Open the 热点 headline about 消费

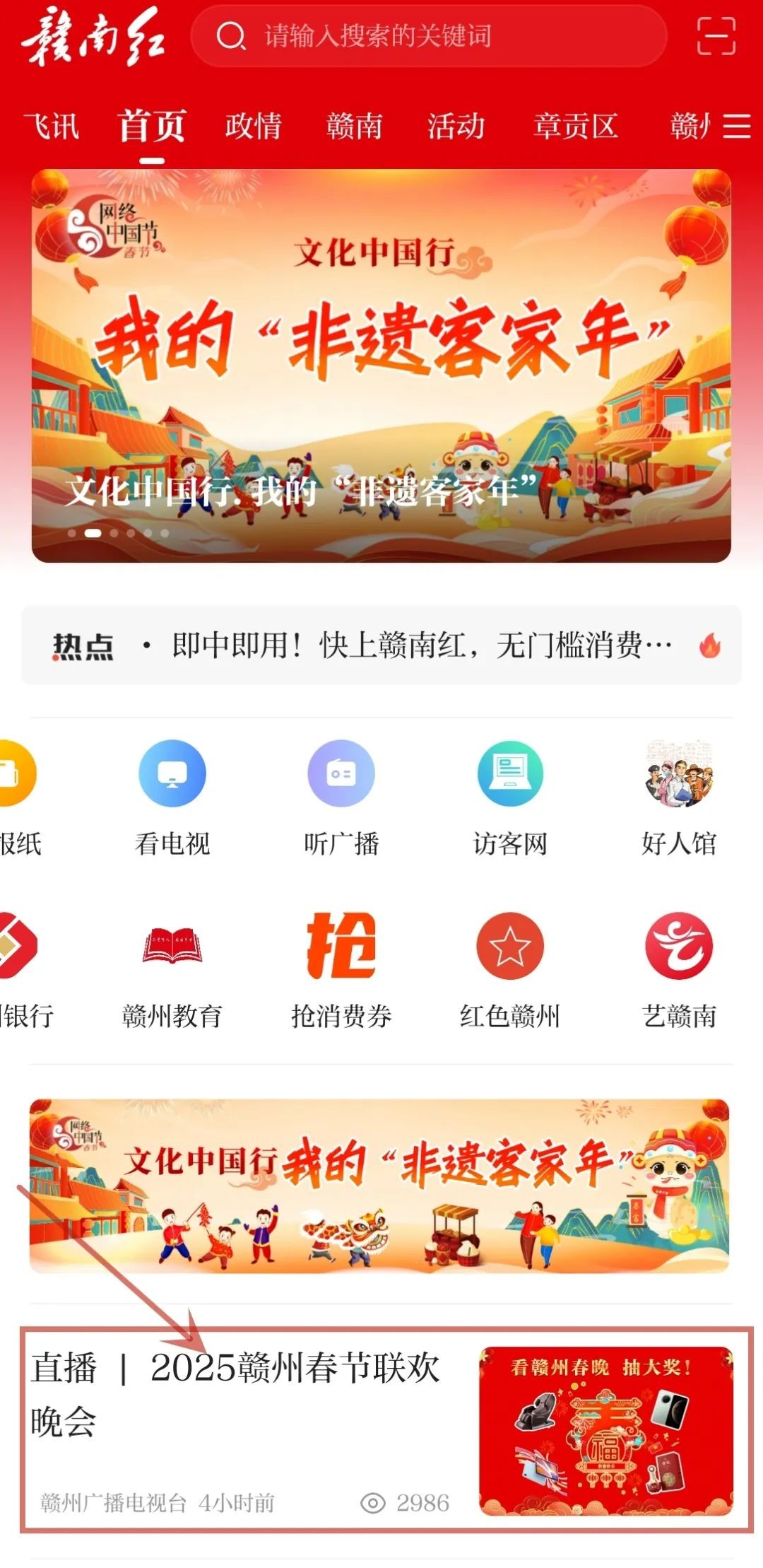pyautogui.click(x=421, y=645)
